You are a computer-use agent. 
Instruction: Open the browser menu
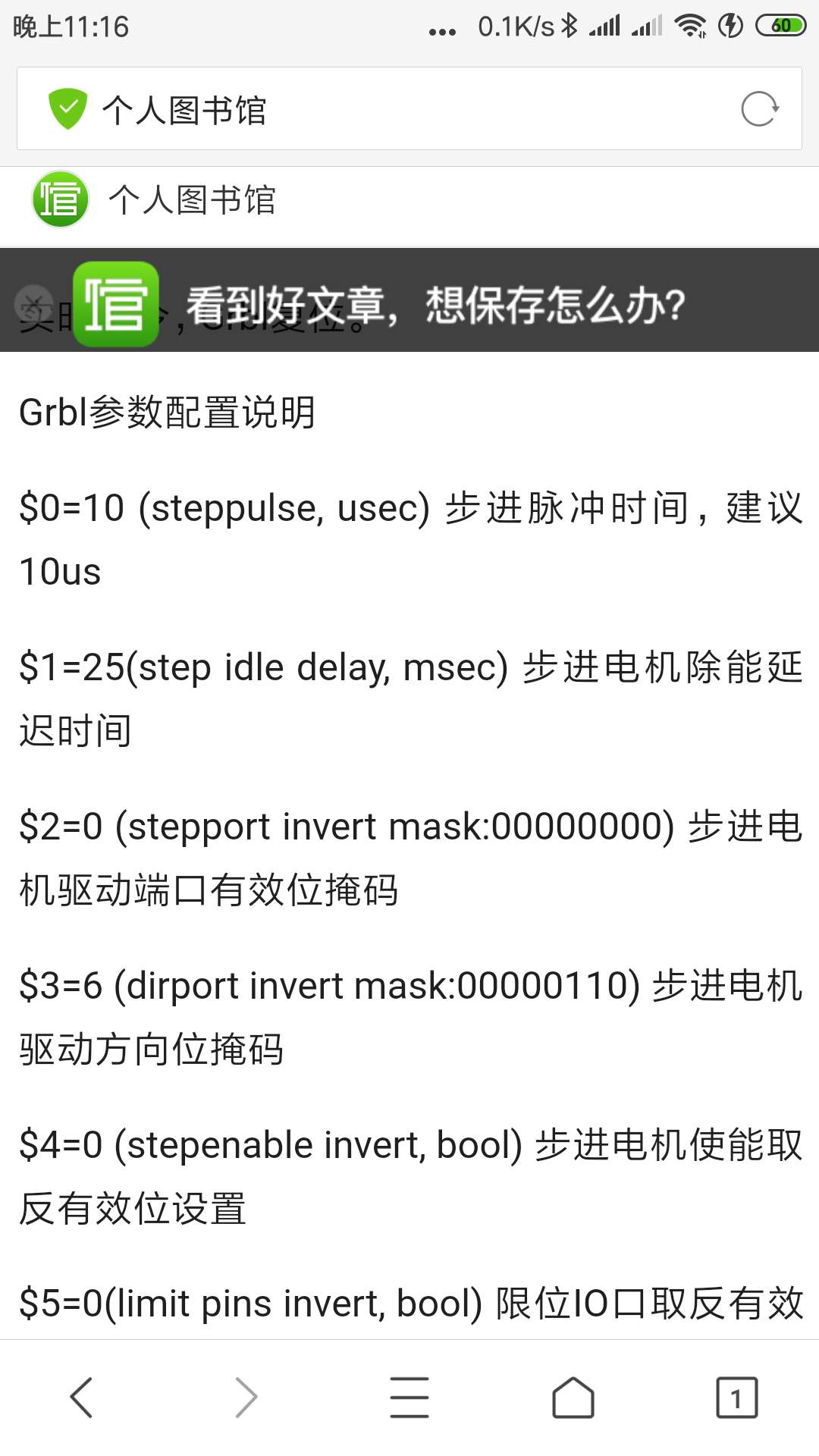pos(409,1397)
